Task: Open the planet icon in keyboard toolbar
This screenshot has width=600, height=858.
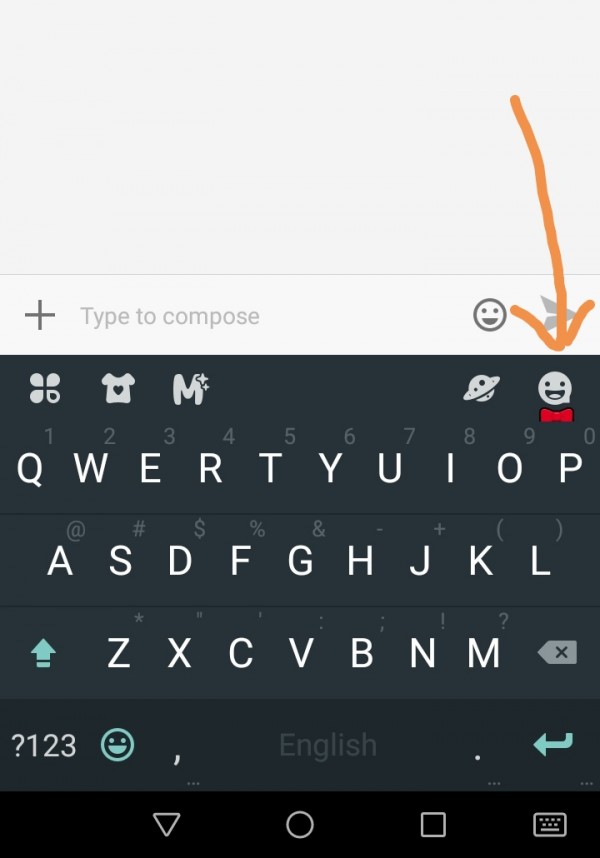Action: pyautogui.click(x=482, y=388)
